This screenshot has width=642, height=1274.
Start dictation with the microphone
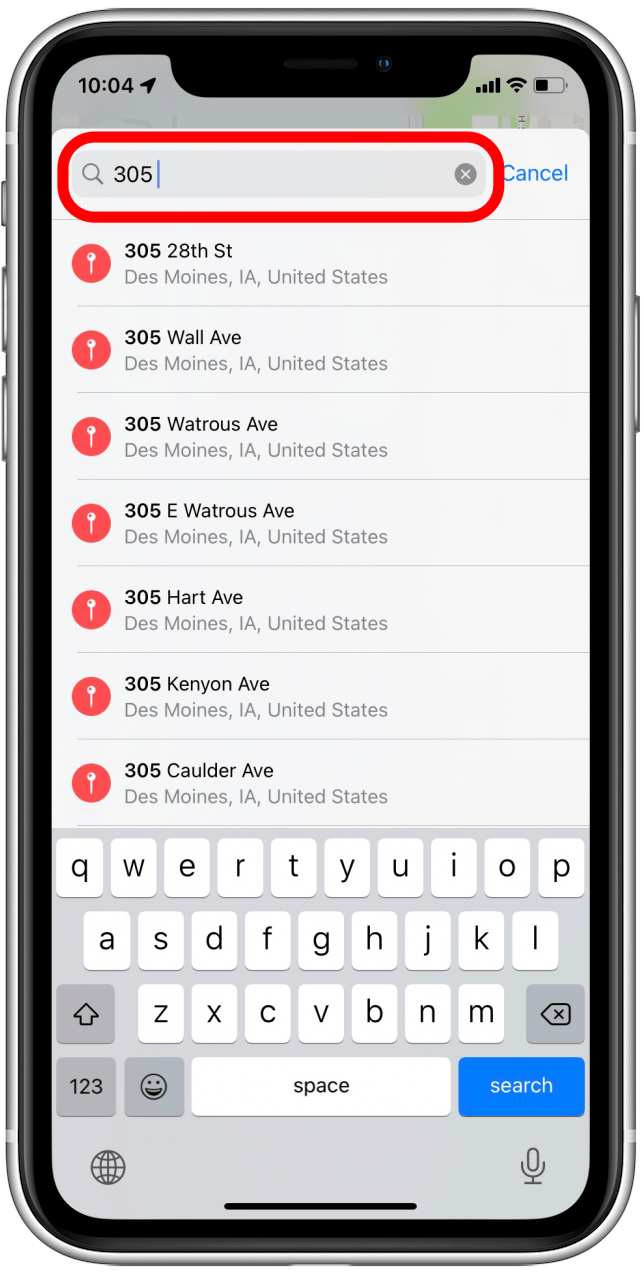coord(533,1165)
